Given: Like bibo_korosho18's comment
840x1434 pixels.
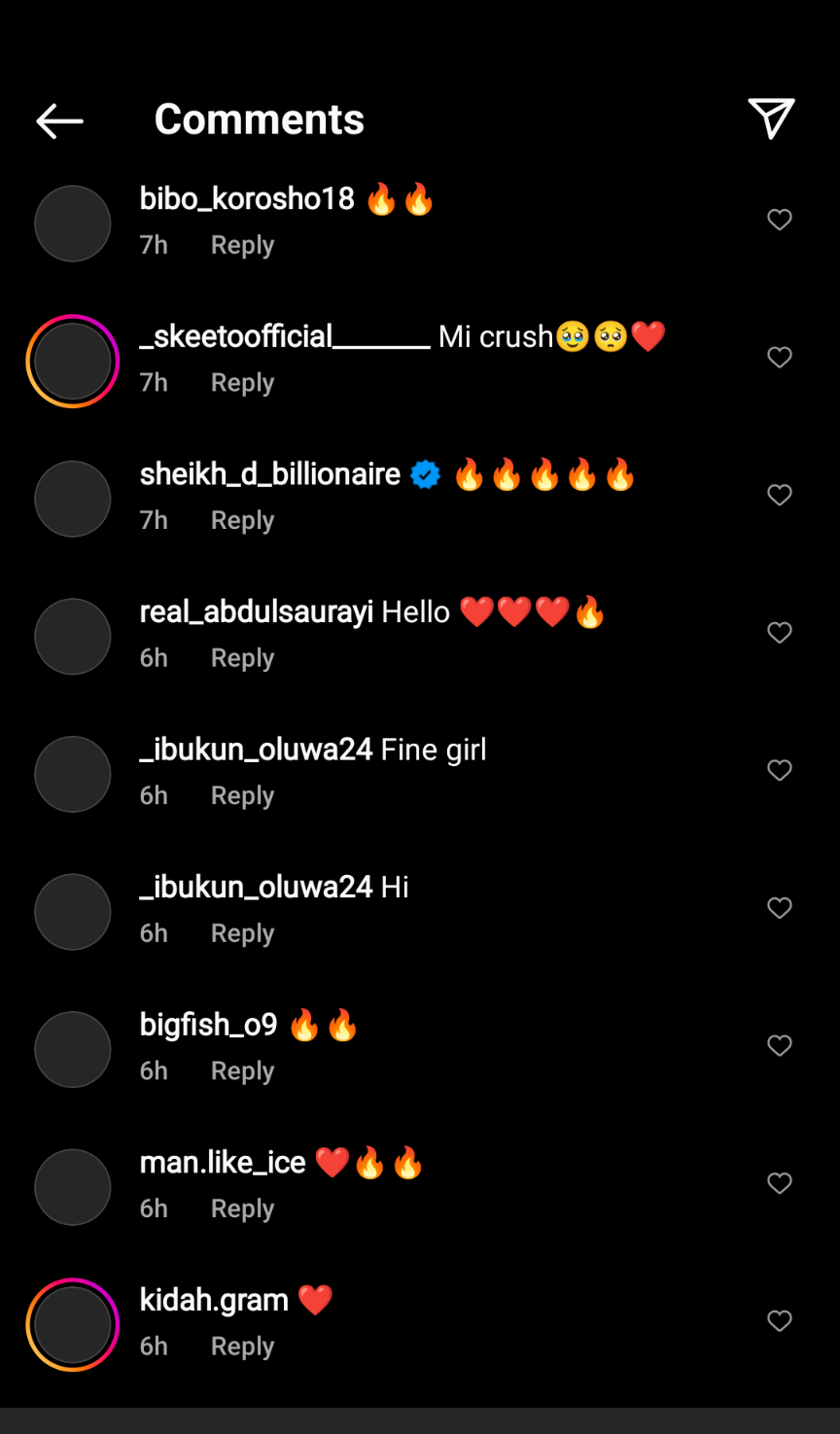Looking at the screenshot, I should 779,220.
